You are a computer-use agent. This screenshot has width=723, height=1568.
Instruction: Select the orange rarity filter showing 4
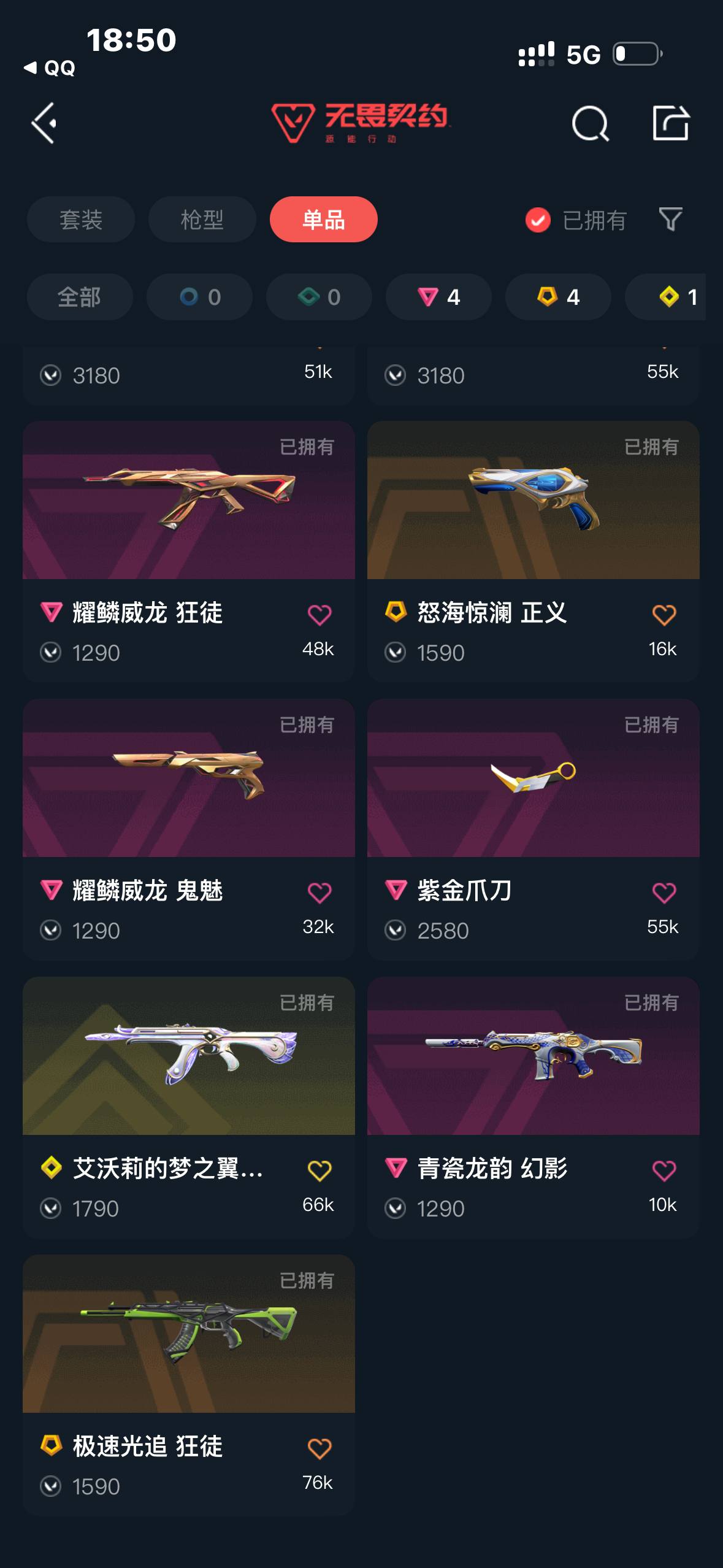coord(557,297)
